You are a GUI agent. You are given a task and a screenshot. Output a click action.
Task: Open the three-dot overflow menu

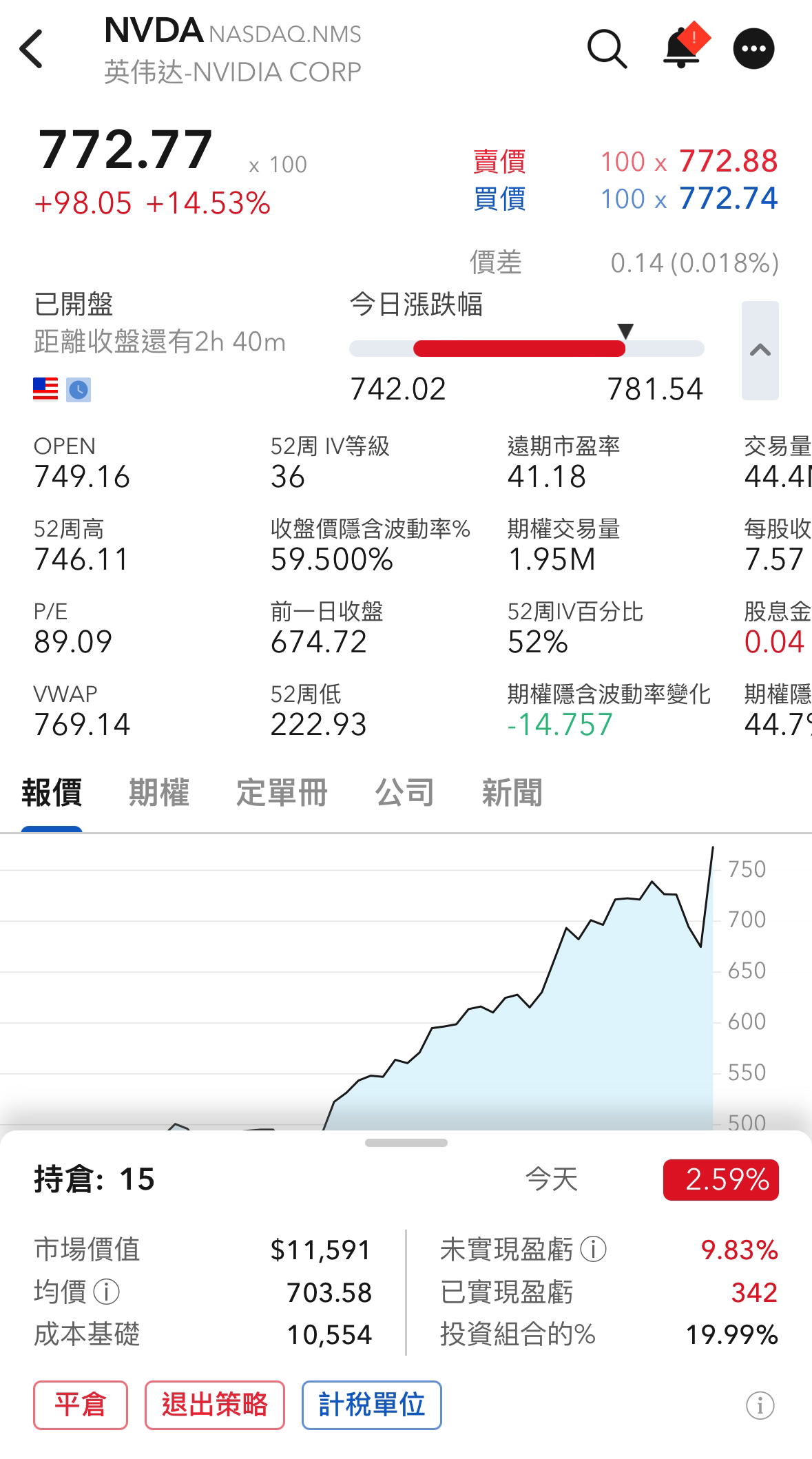pyautogui.click(x=754, y=48)
